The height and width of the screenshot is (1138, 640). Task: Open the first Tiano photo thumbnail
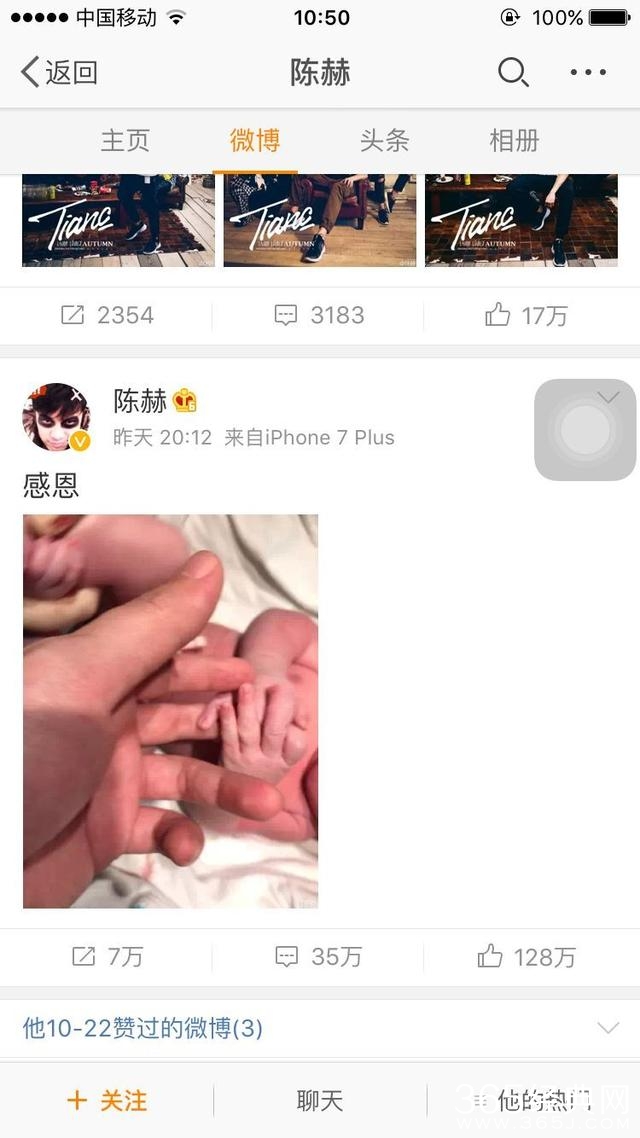(118, 220)
